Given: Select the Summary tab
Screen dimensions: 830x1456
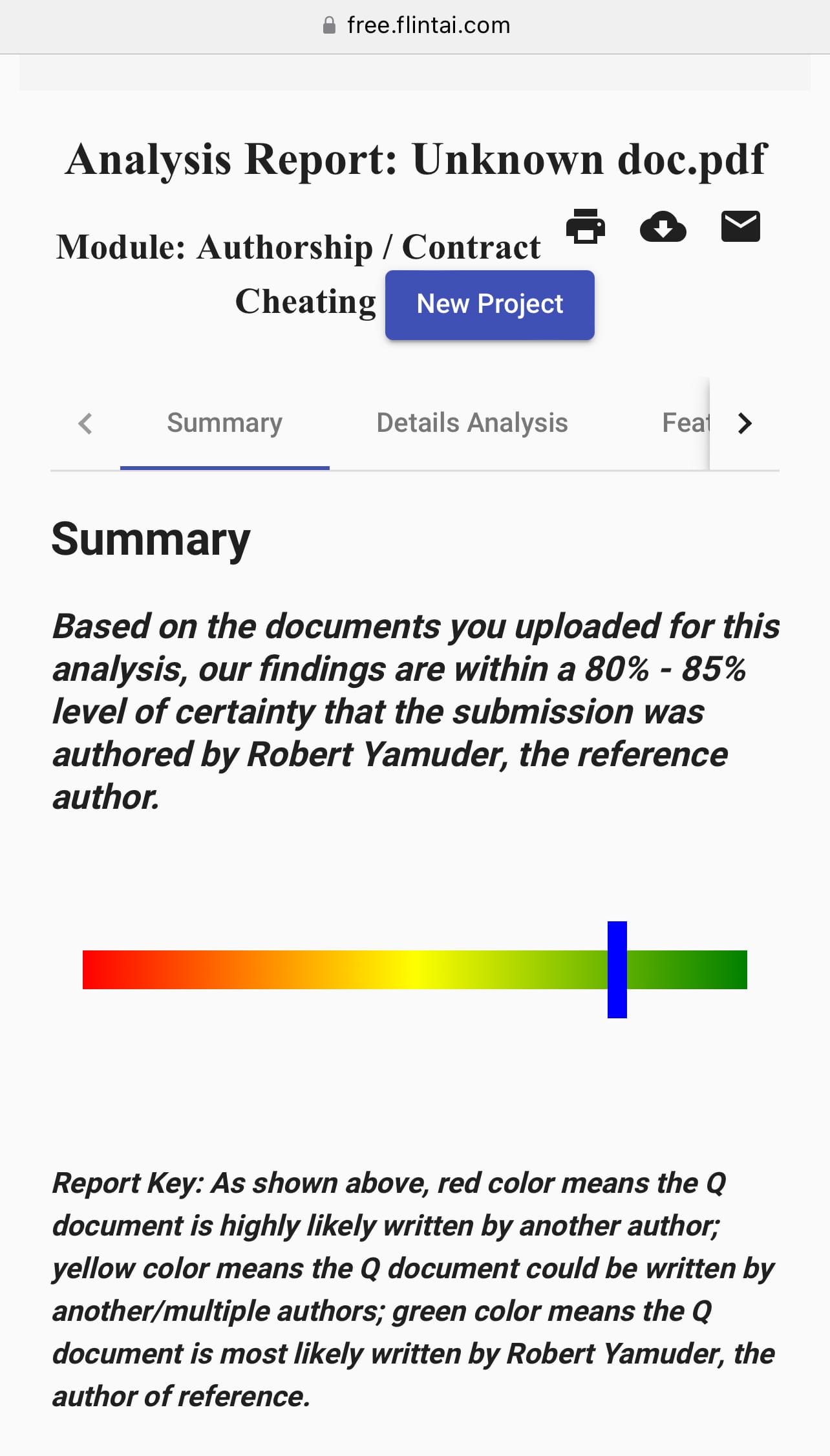Looking at the screenshot, I should pyautogui.click(x=224, y=423).
